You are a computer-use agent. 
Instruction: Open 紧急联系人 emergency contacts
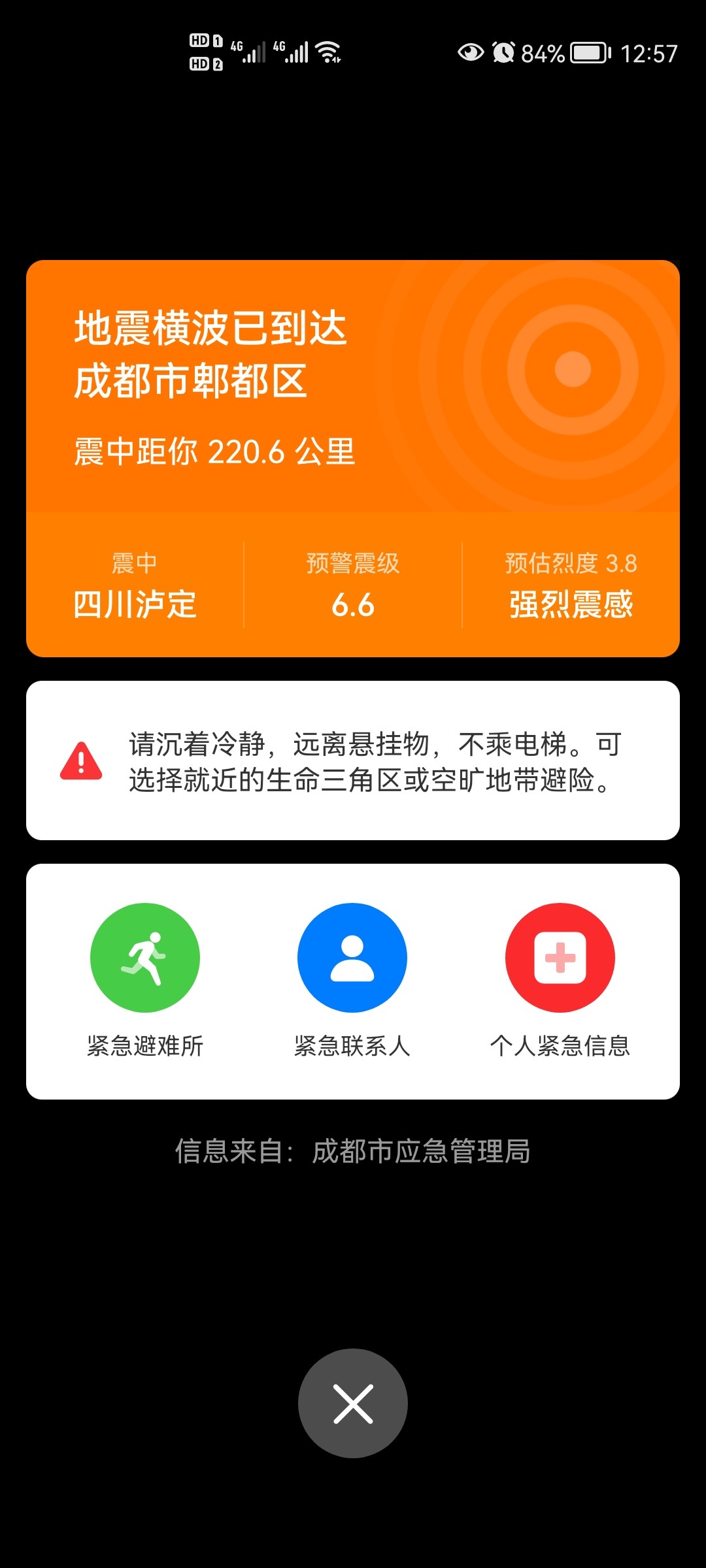352,958
